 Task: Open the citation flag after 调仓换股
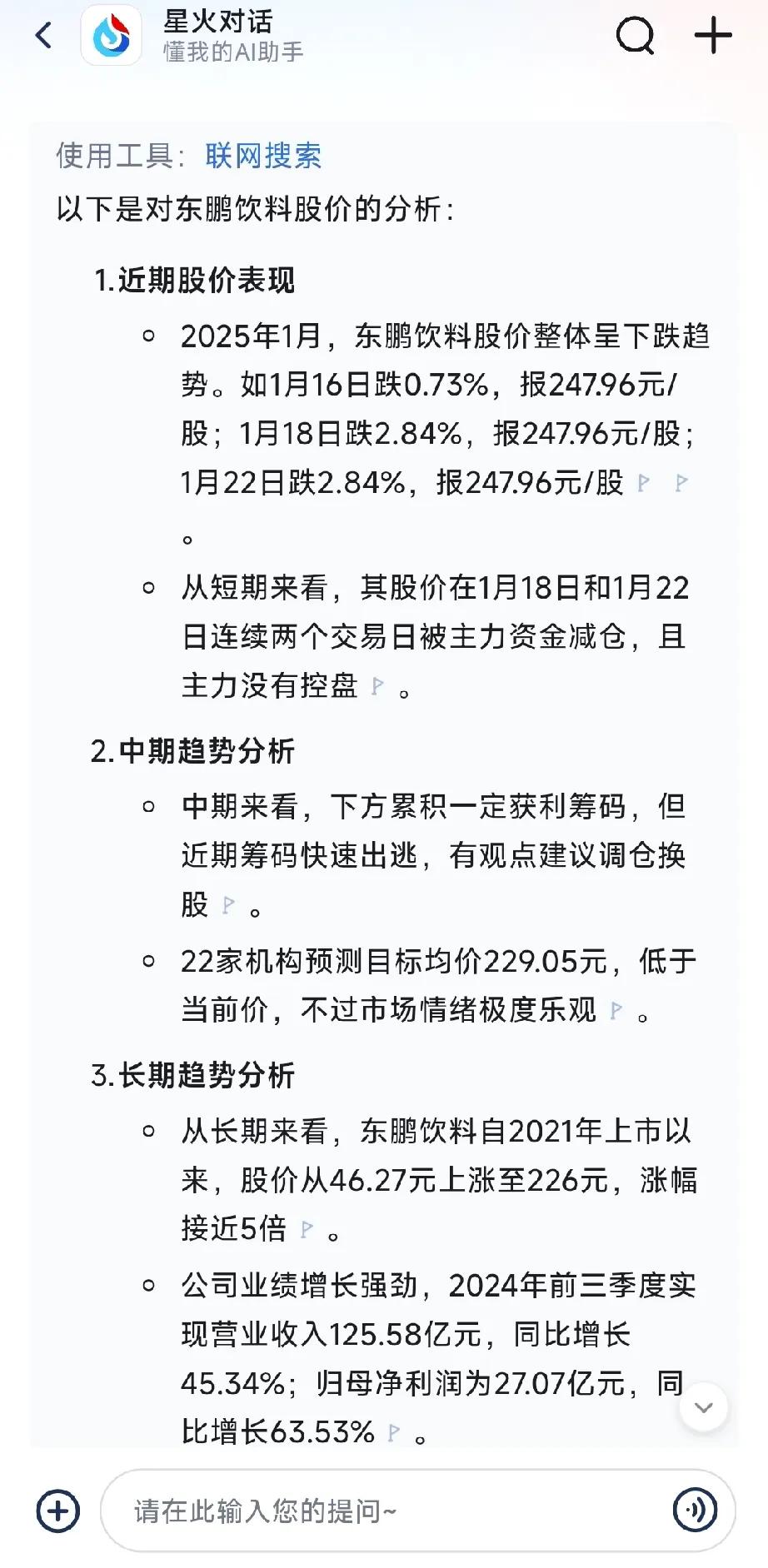point(228,904)
